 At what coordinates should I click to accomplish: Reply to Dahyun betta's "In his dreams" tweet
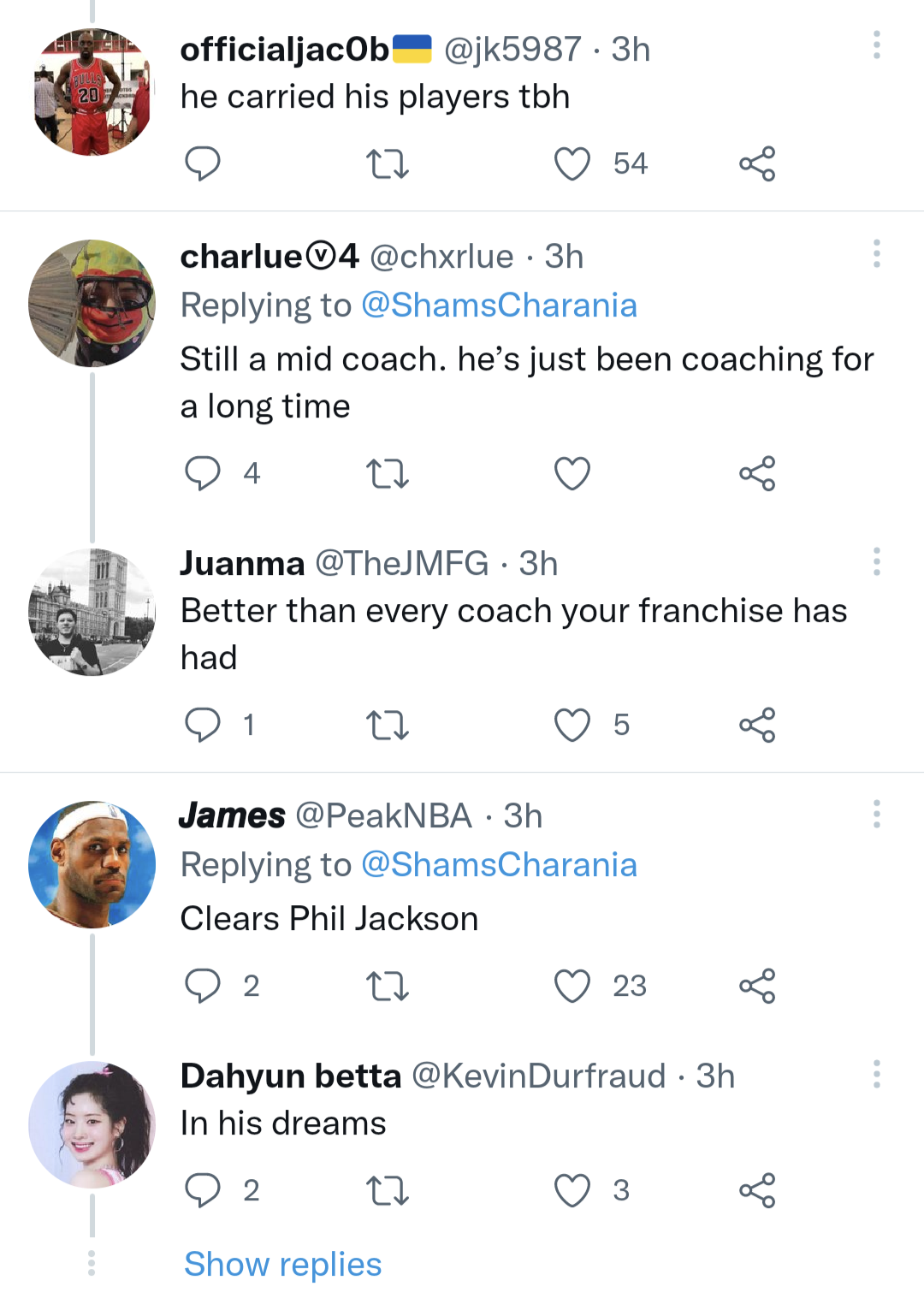pyautogui.click(x=204, y=1189)
